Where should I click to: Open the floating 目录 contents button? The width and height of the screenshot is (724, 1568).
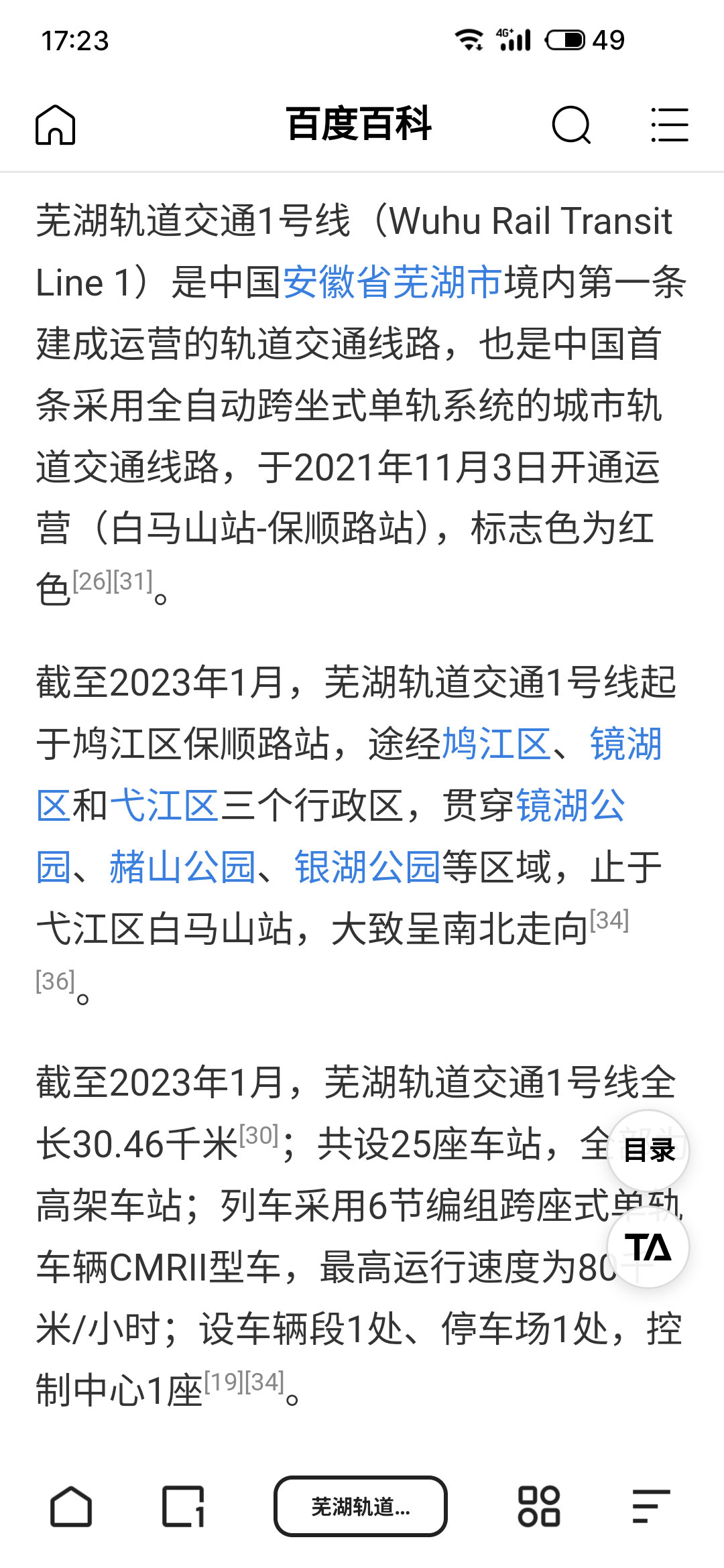pos(648,1151)
